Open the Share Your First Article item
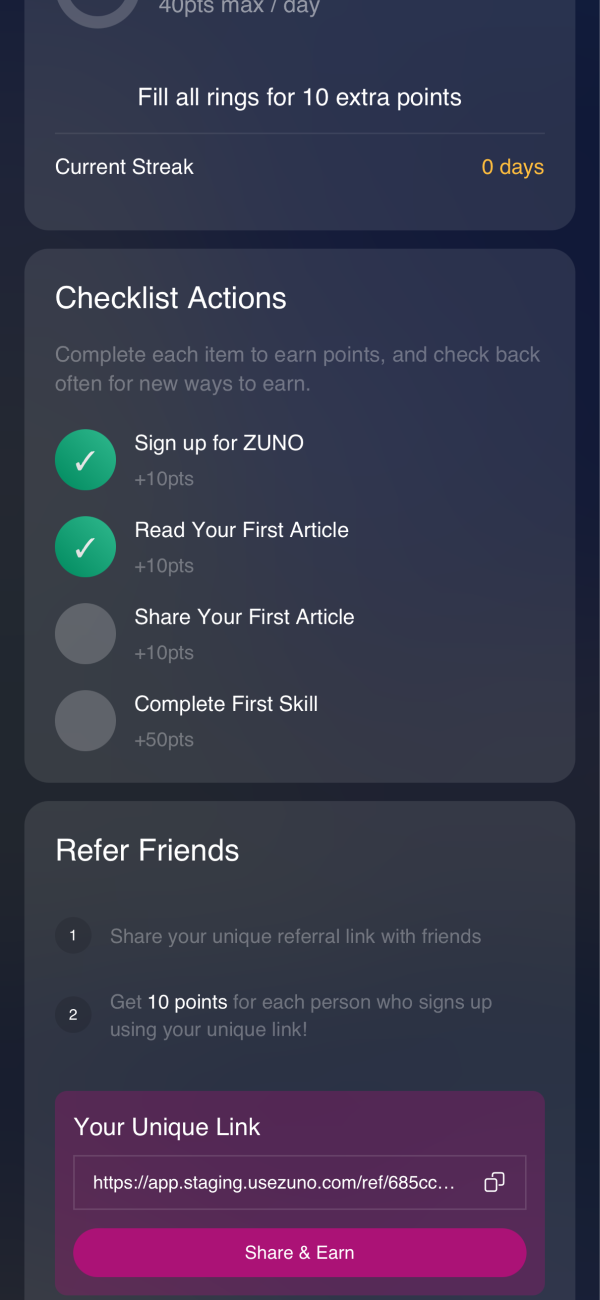Image resolution: width=600 pixels, height=1300 pixels. coord(244,617)
